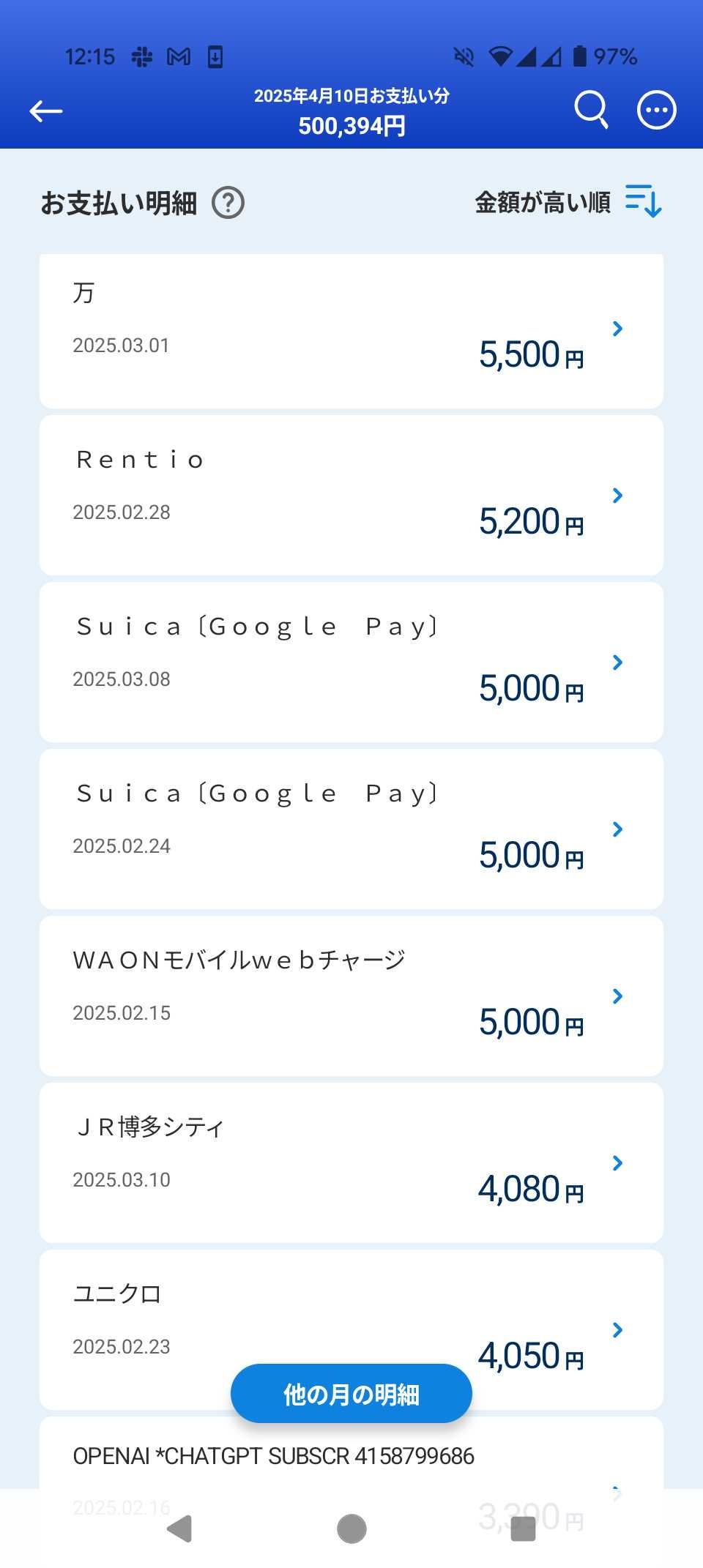
Task: Open Suica payment dated 2025.02.24
Action: [351, 829]
